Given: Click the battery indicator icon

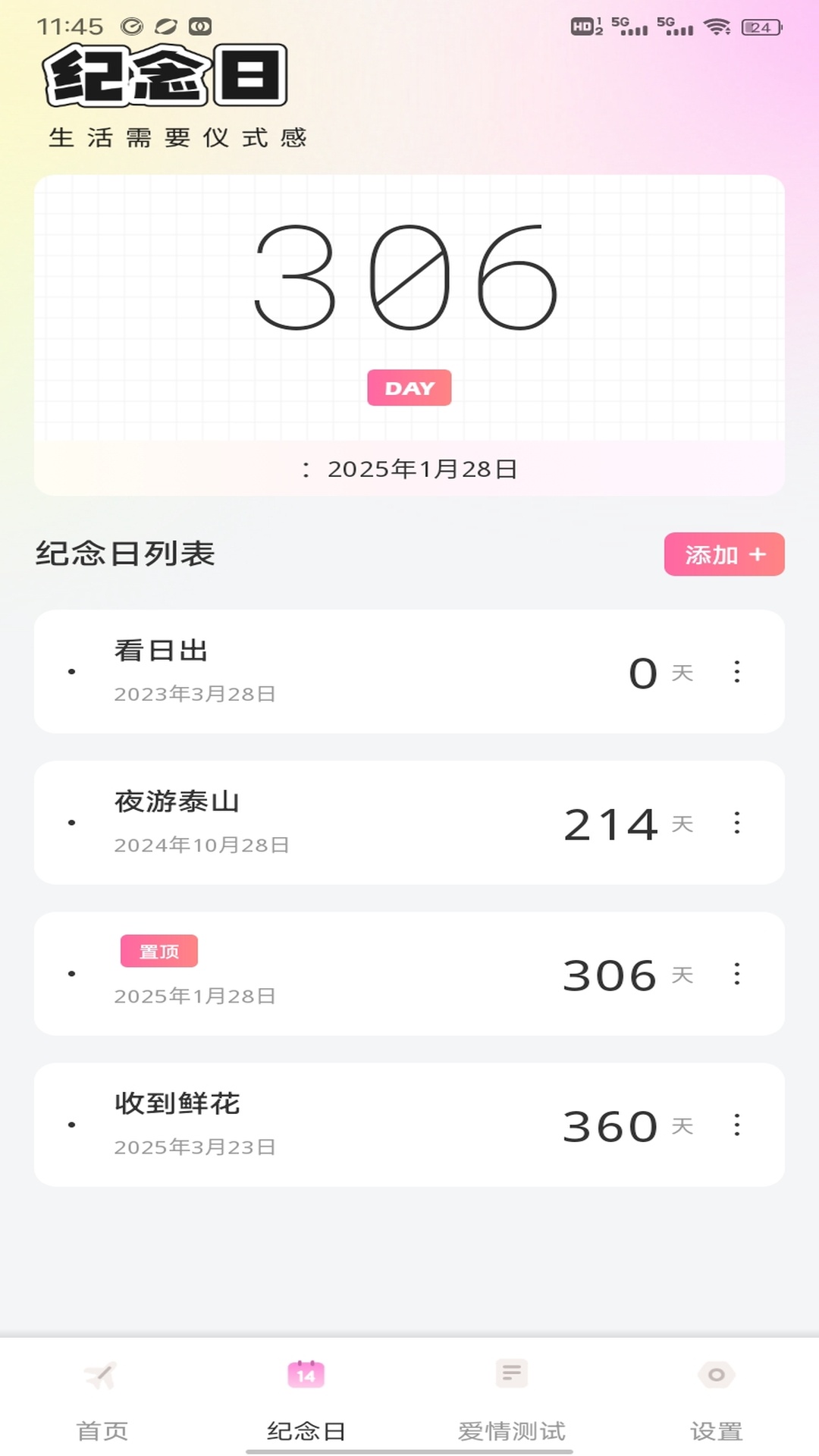Looking at the screenshot, I should pyautogui.click(x=761, y=26).
